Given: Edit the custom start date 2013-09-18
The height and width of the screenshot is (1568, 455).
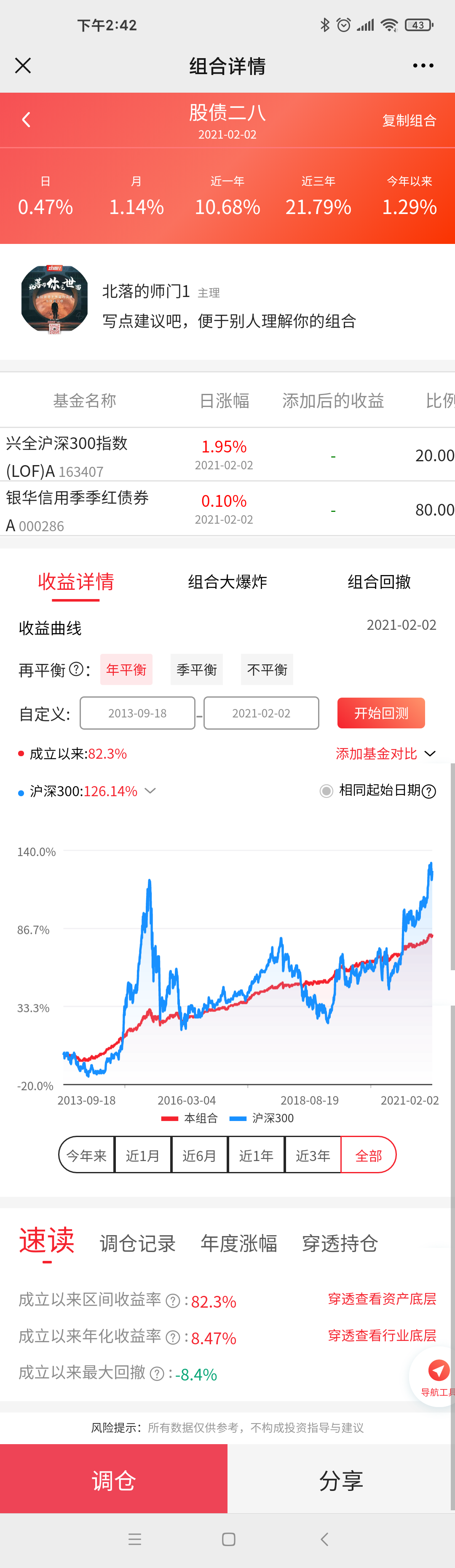Looking at the screenshot, I should 138,713.
